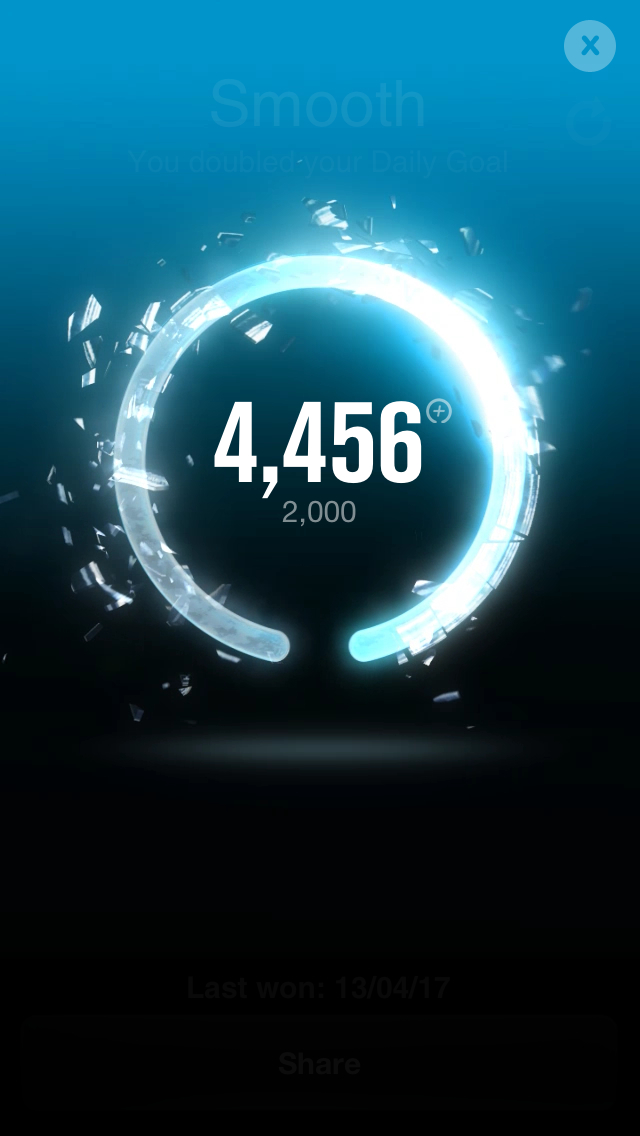Replay the animation with refresh icon
Viewport: 640px width, 1136px height.
(589, 125)
